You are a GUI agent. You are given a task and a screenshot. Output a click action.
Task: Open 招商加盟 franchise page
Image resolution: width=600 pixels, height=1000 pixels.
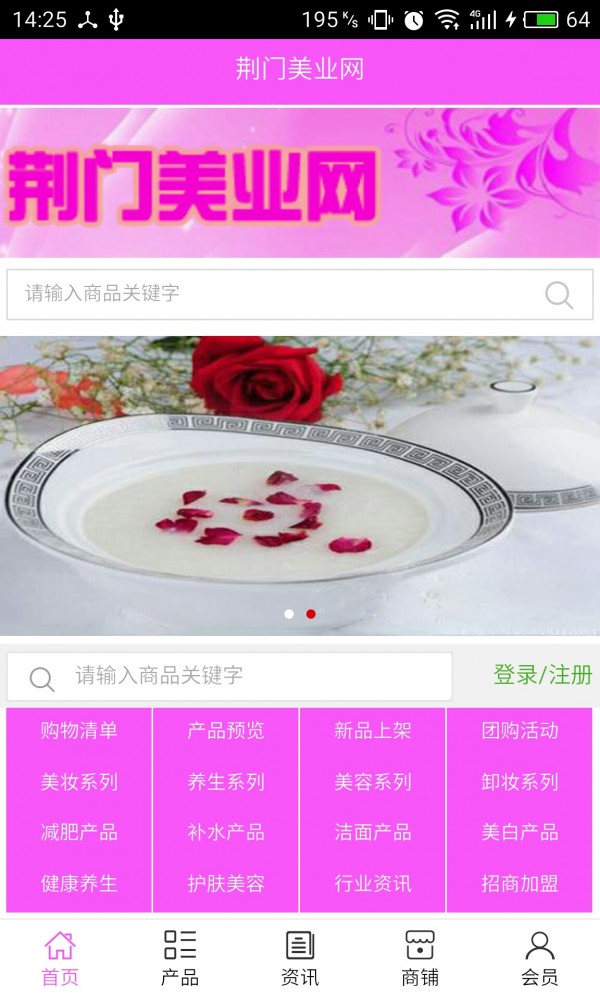(x=520, y=884)
